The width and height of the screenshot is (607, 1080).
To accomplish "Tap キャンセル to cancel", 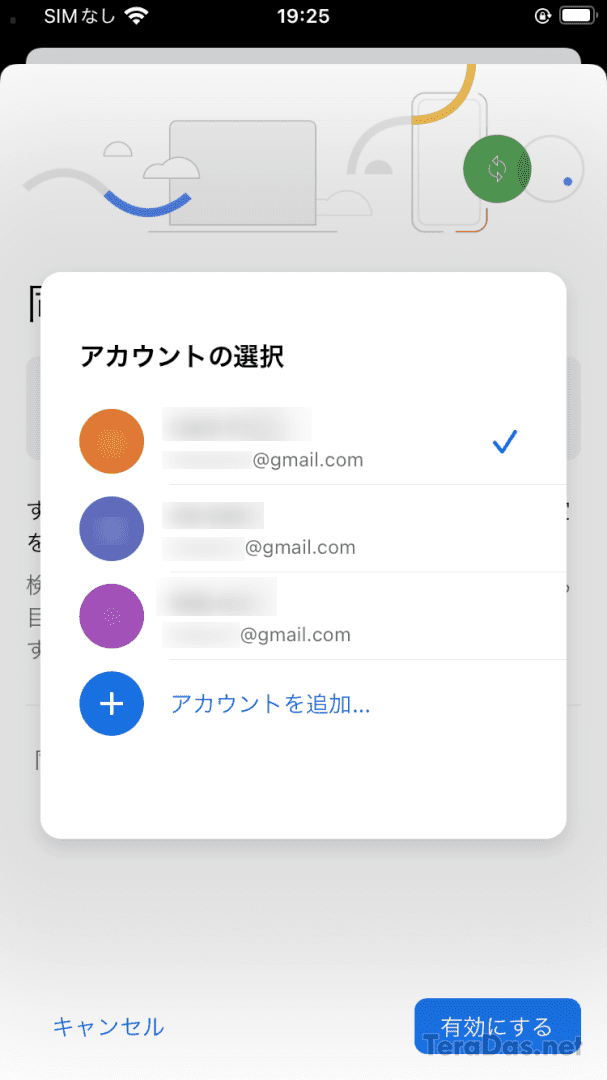I will [x=109, y=1026].
